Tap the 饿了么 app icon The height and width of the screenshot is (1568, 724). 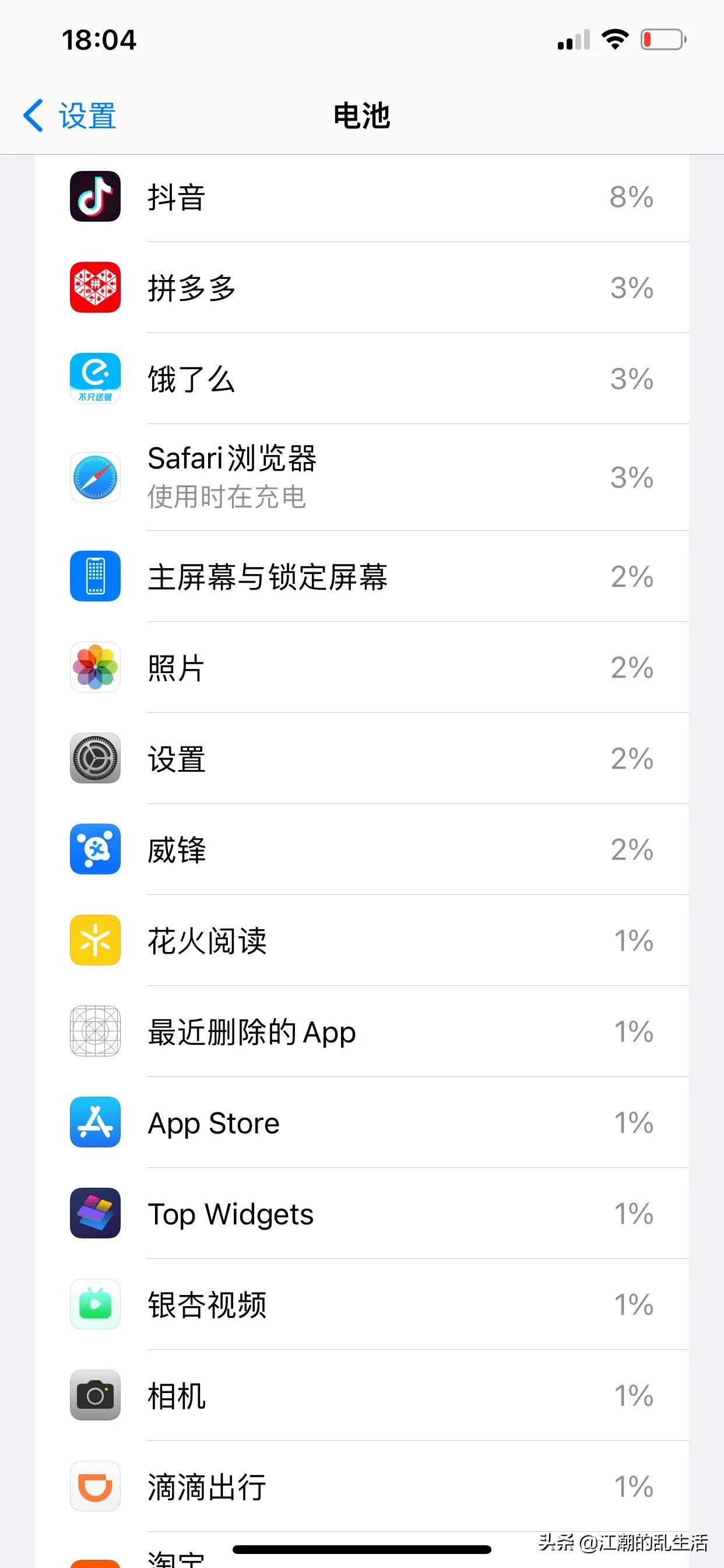(95, 377)
